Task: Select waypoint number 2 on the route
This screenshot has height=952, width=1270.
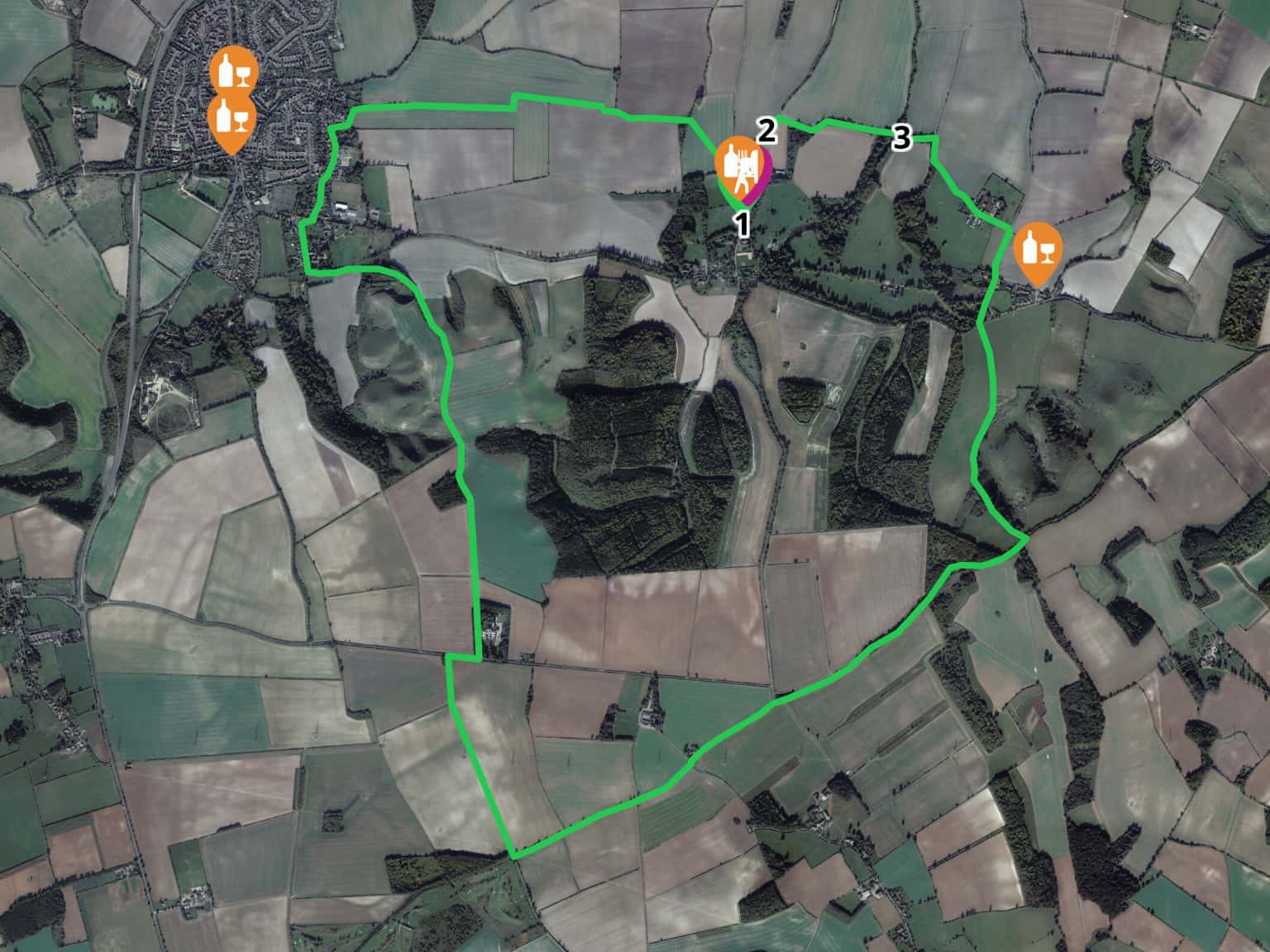Action: click(766, 131)
